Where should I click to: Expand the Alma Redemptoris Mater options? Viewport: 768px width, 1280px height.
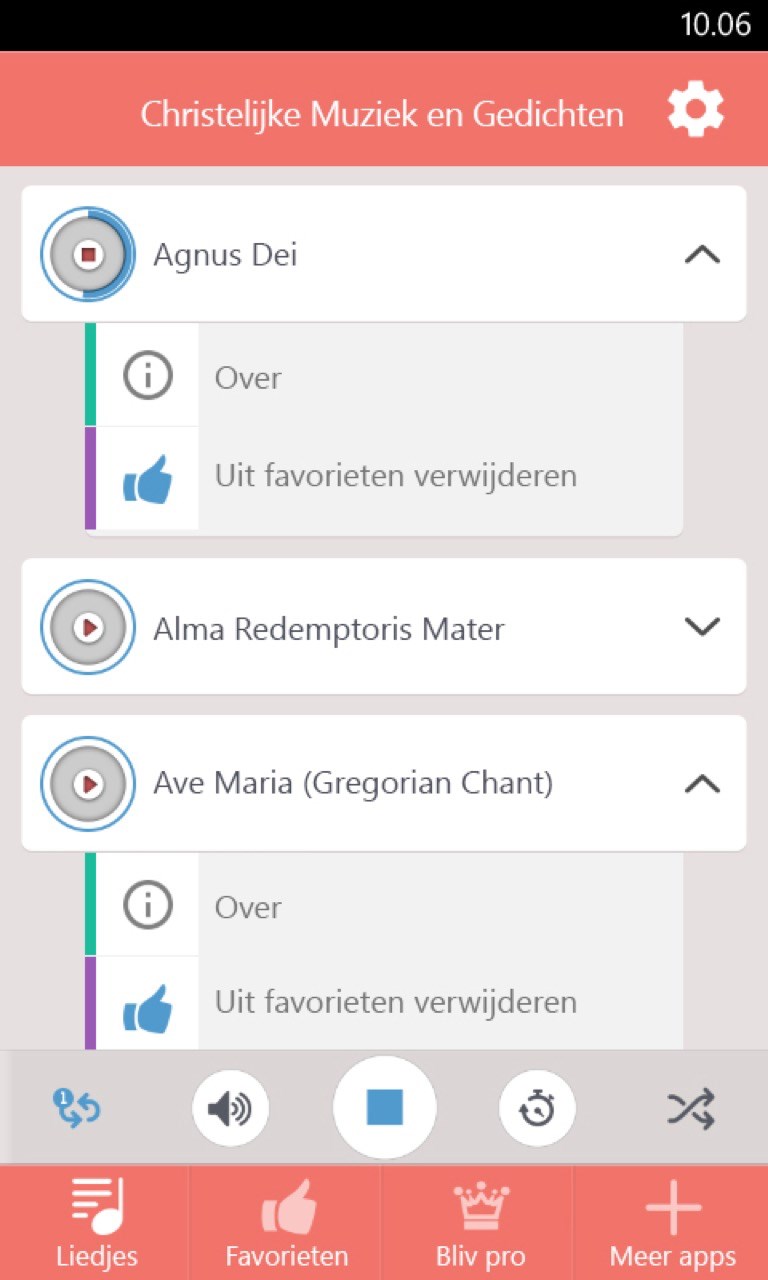[x=702, y=627]
